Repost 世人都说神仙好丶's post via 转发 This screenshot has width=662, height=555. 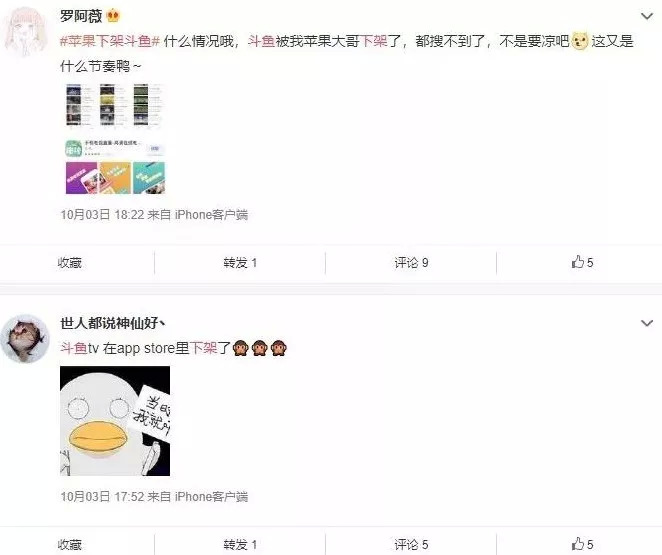click(240, 545)
